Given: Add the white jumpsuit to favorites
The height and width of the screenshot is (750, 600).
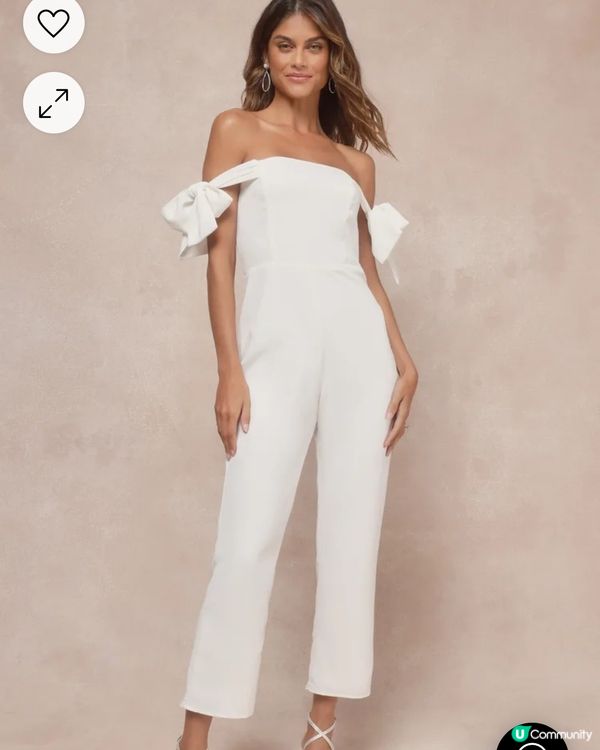Looking at the screenshot, I should [x=53, y=22].
